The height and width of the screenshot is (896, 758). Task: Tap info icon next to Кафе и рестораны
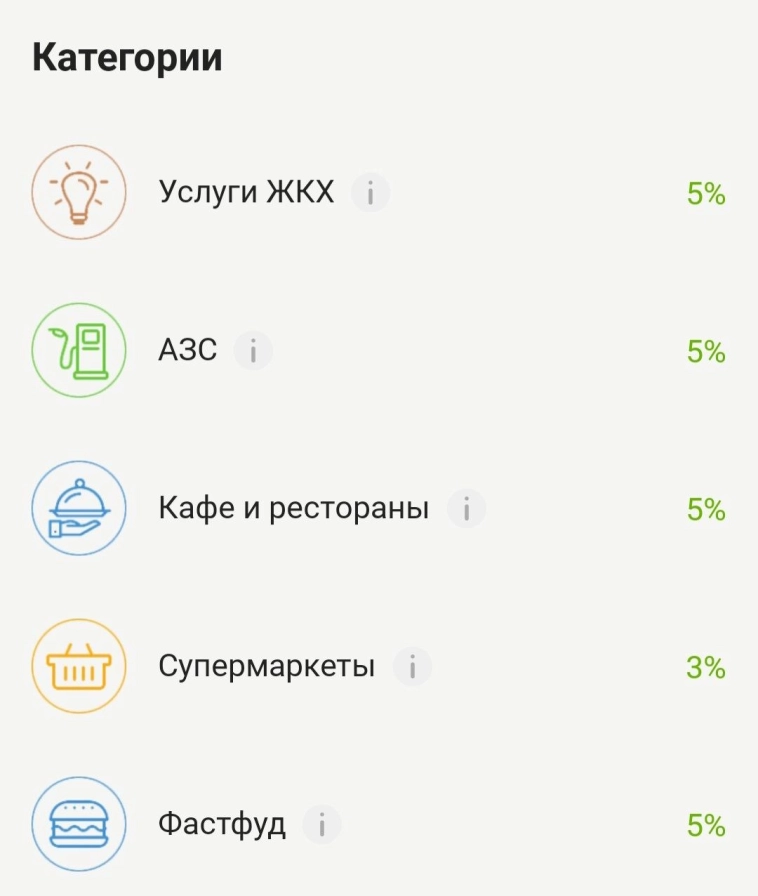466,509
